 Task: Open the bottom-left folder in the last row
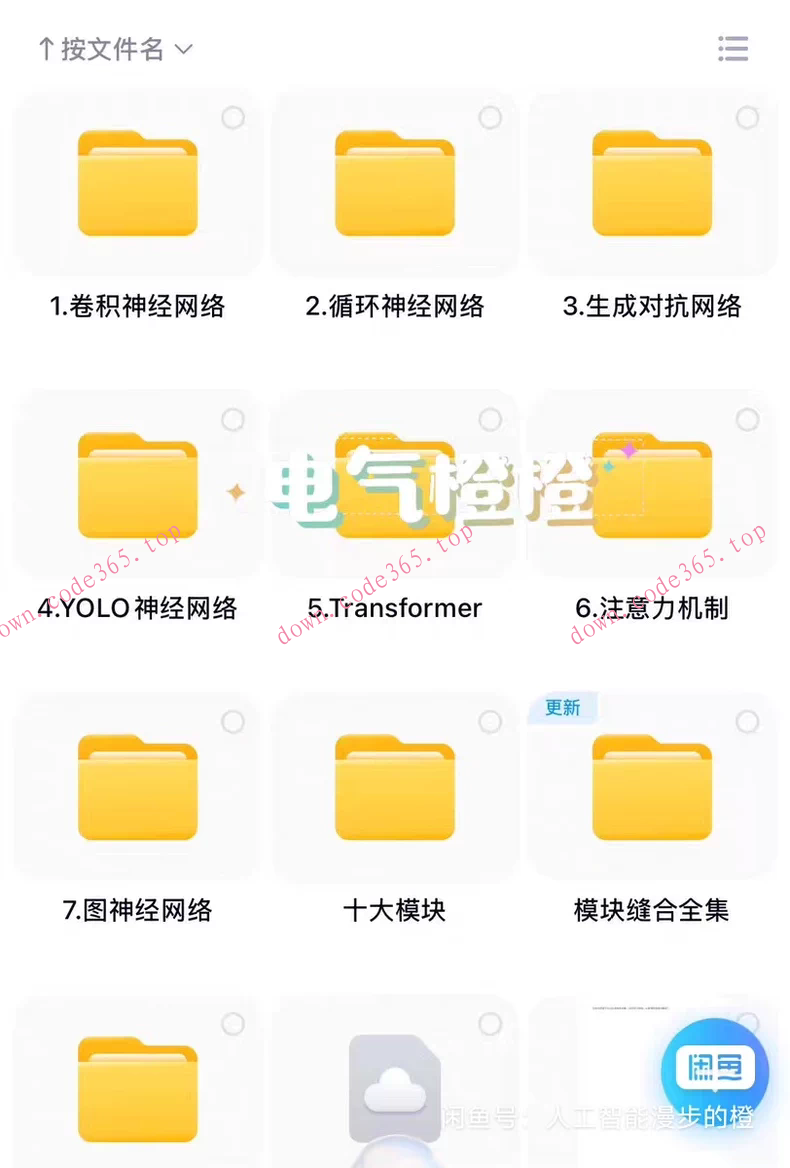click(137, 1090)
